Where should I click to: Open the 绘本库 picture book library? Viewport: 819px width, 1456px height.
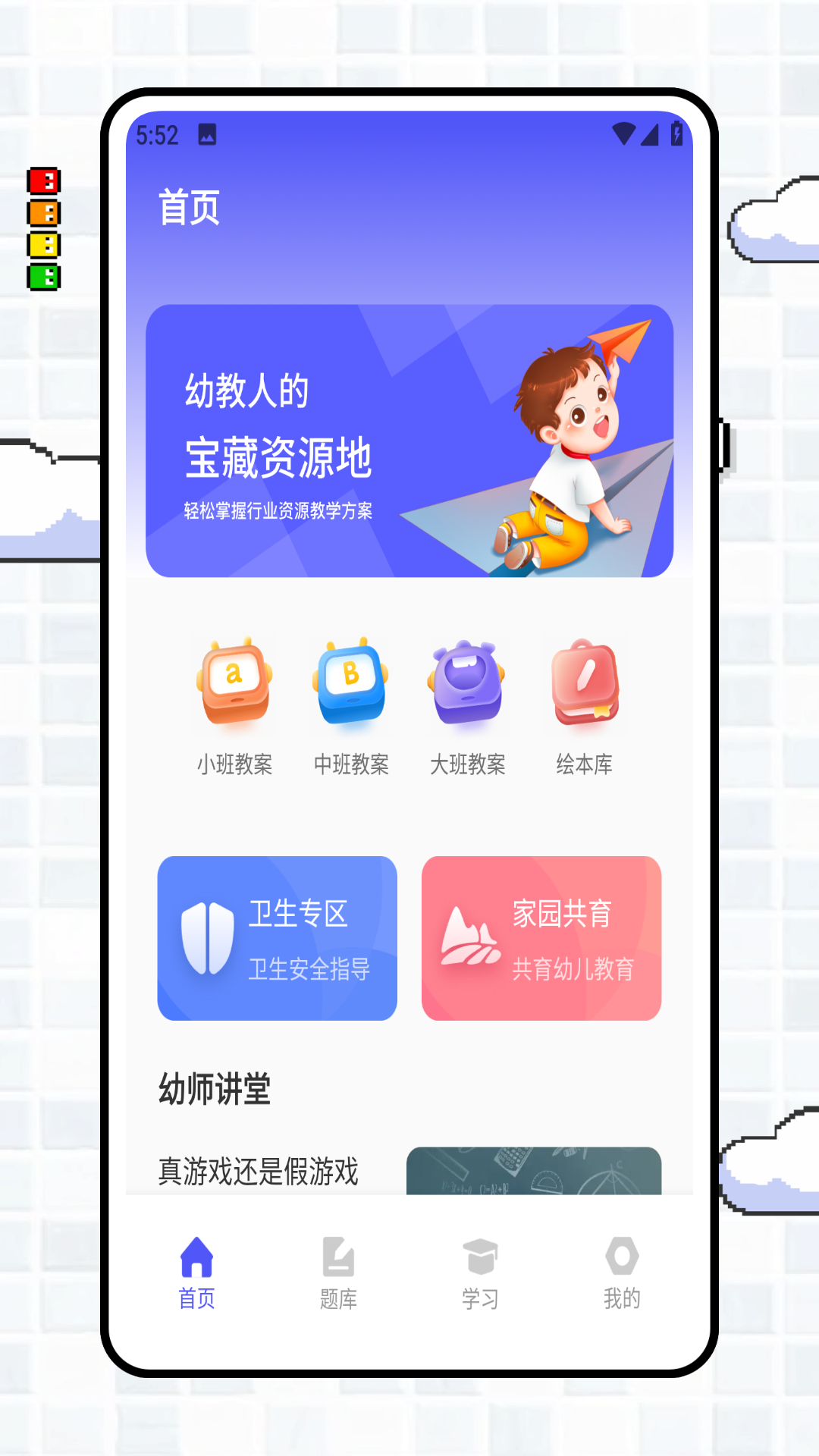coord(584,705)
